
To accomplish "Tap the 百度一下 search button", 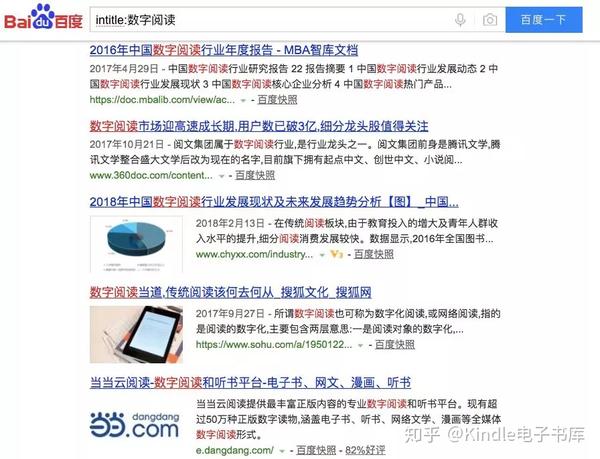I will point(543,19).
